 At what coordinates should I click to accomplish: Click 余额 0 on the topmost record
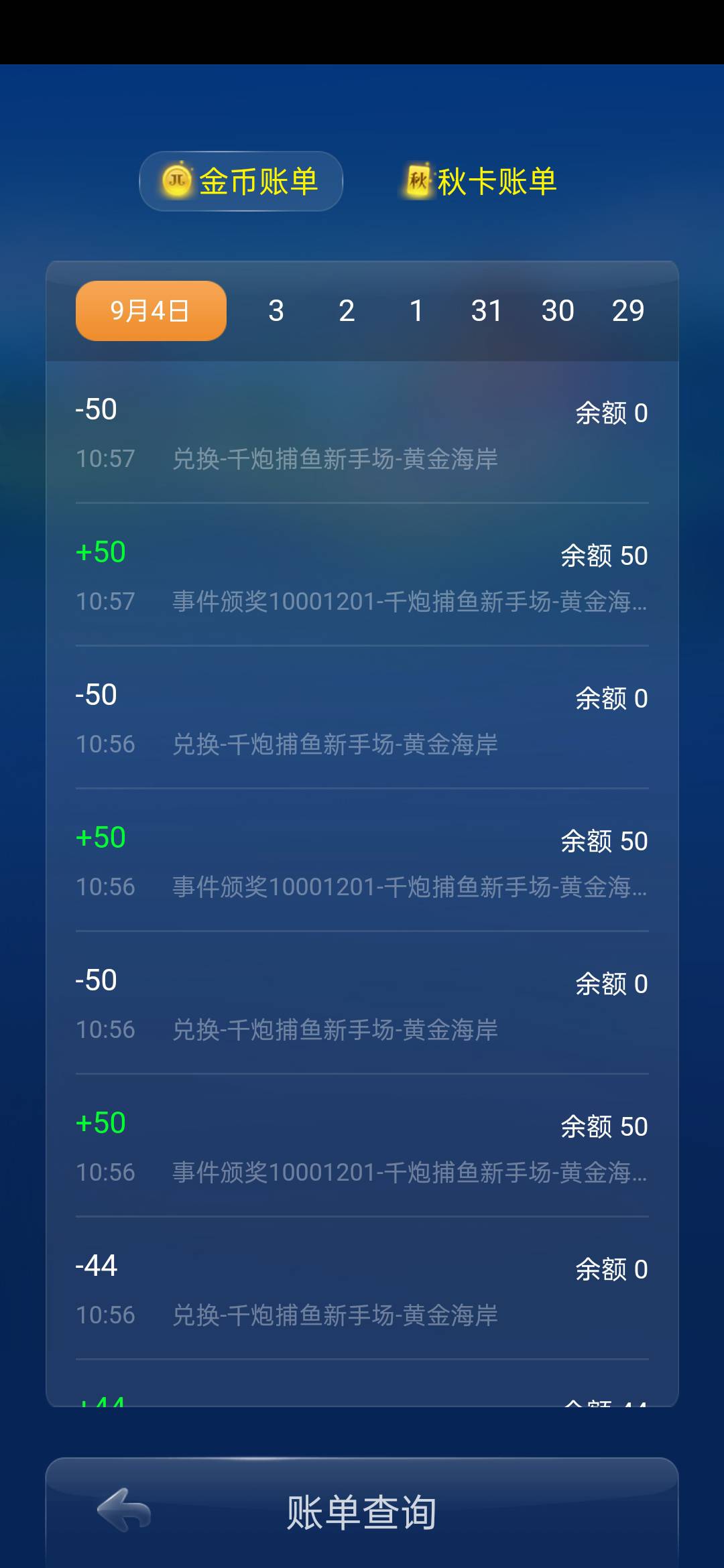[x=611, y=413]
